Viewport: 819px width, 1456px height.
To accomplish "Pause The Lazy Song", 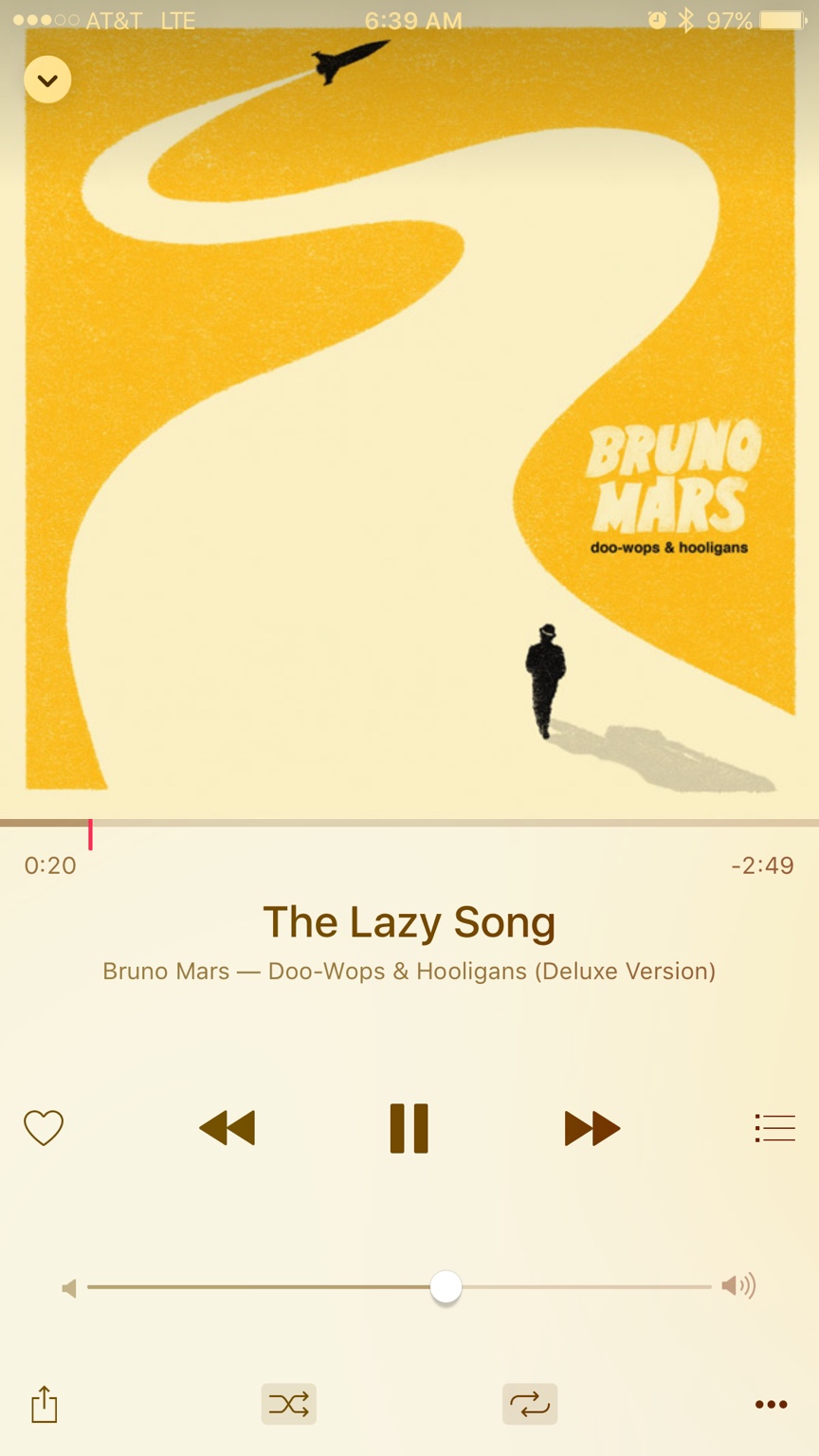I will (x=409, y=1128).
